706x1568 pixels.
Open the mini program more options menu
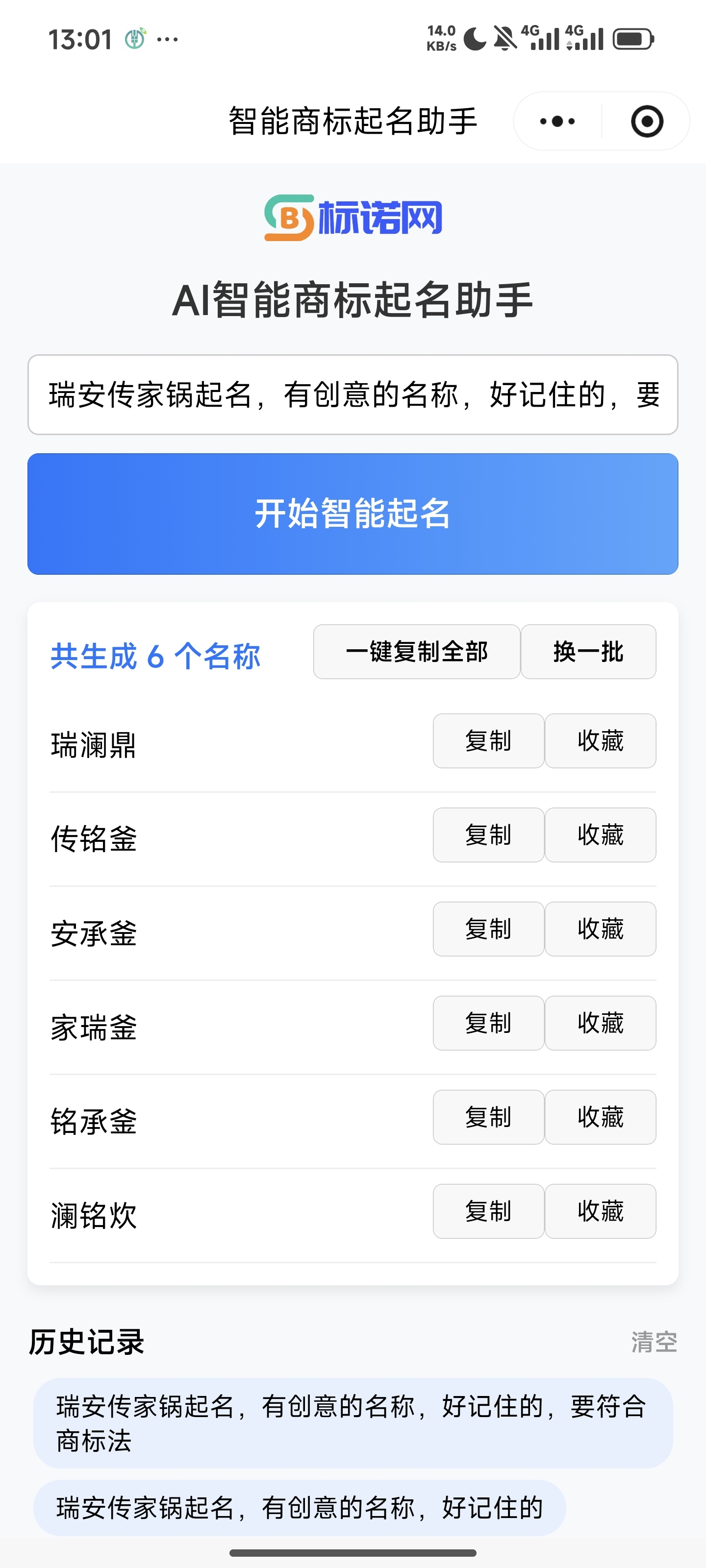[557, 121]
